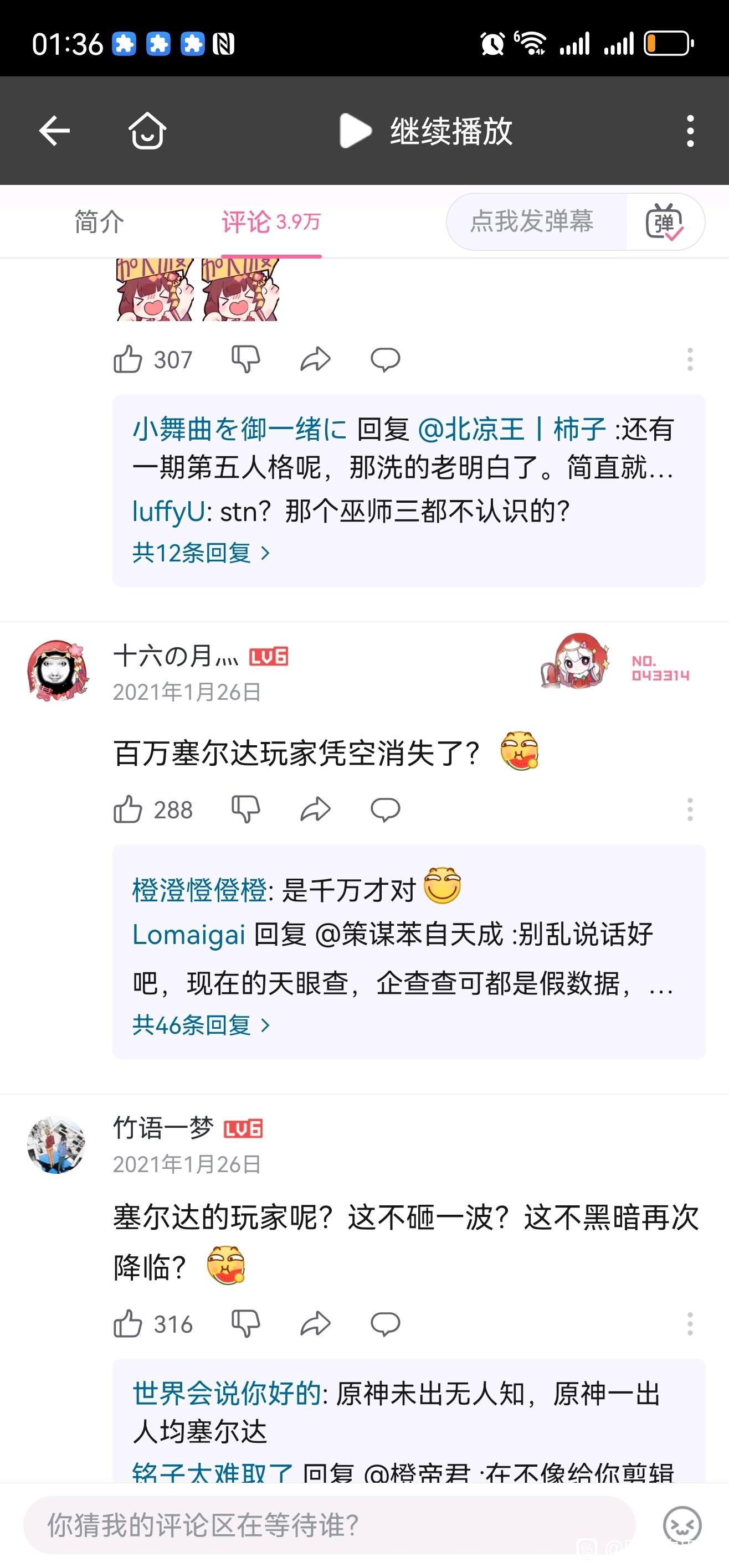The width and height of the screenshot is (729, 1568).
Task: Open the top-right overflow menu
Action: 690,131
